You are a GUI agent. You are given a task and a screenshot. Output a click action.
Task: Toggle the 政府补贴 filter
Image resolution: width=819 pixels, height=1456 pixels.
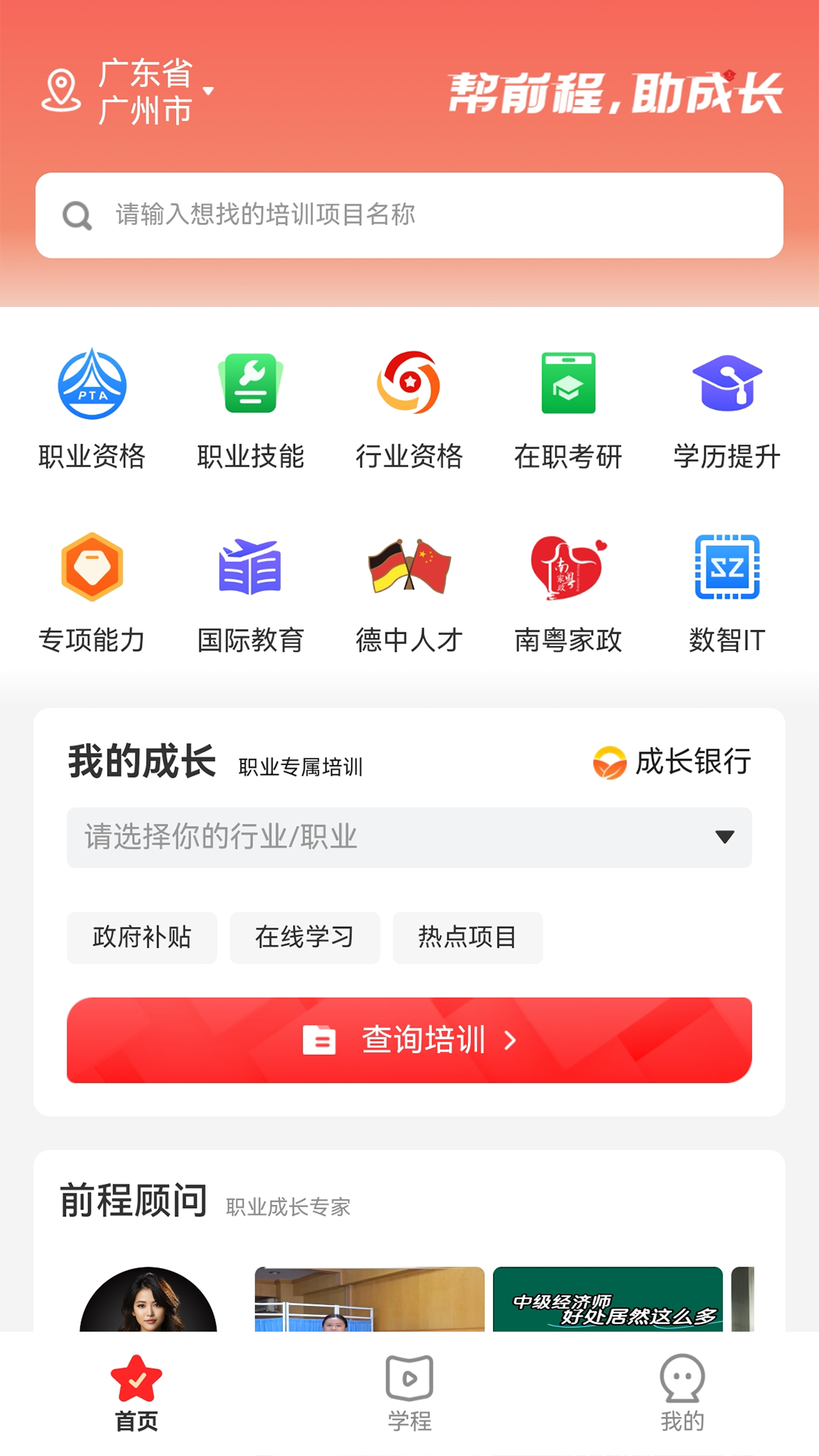pyautogui.click(x=142, y=937)
